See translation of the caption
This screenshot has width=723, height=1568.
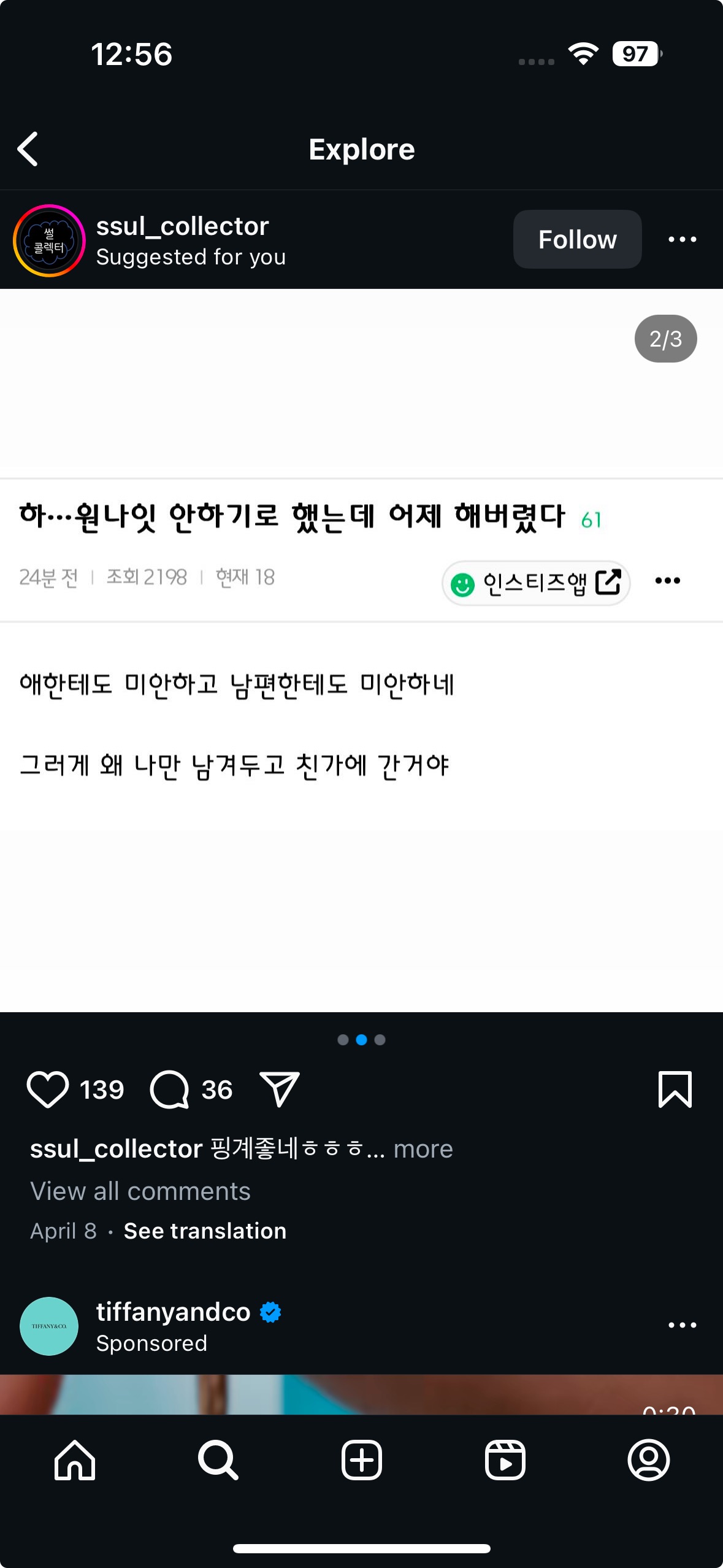[x=205, y=1231]
